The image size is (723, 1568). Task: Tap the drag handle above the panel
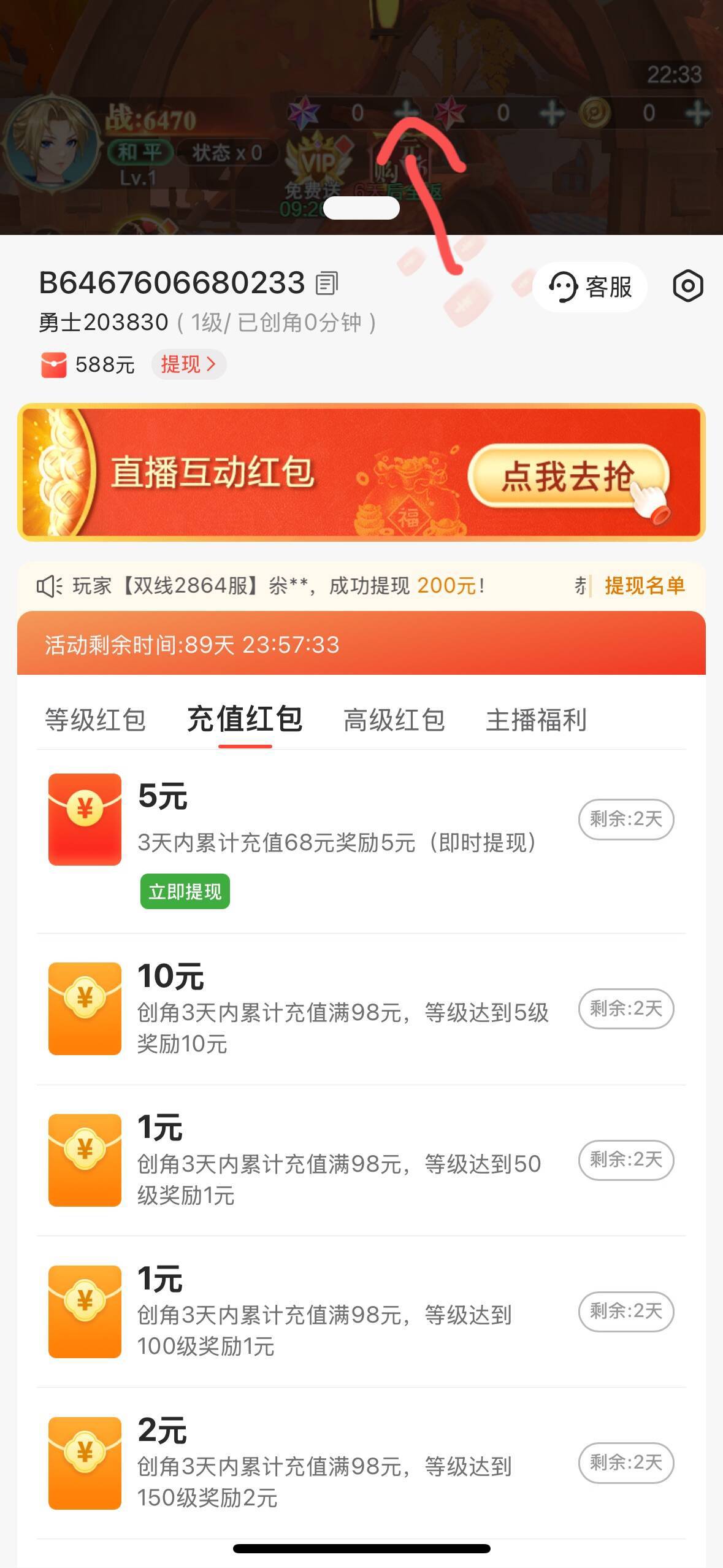[x=361, y=208]
